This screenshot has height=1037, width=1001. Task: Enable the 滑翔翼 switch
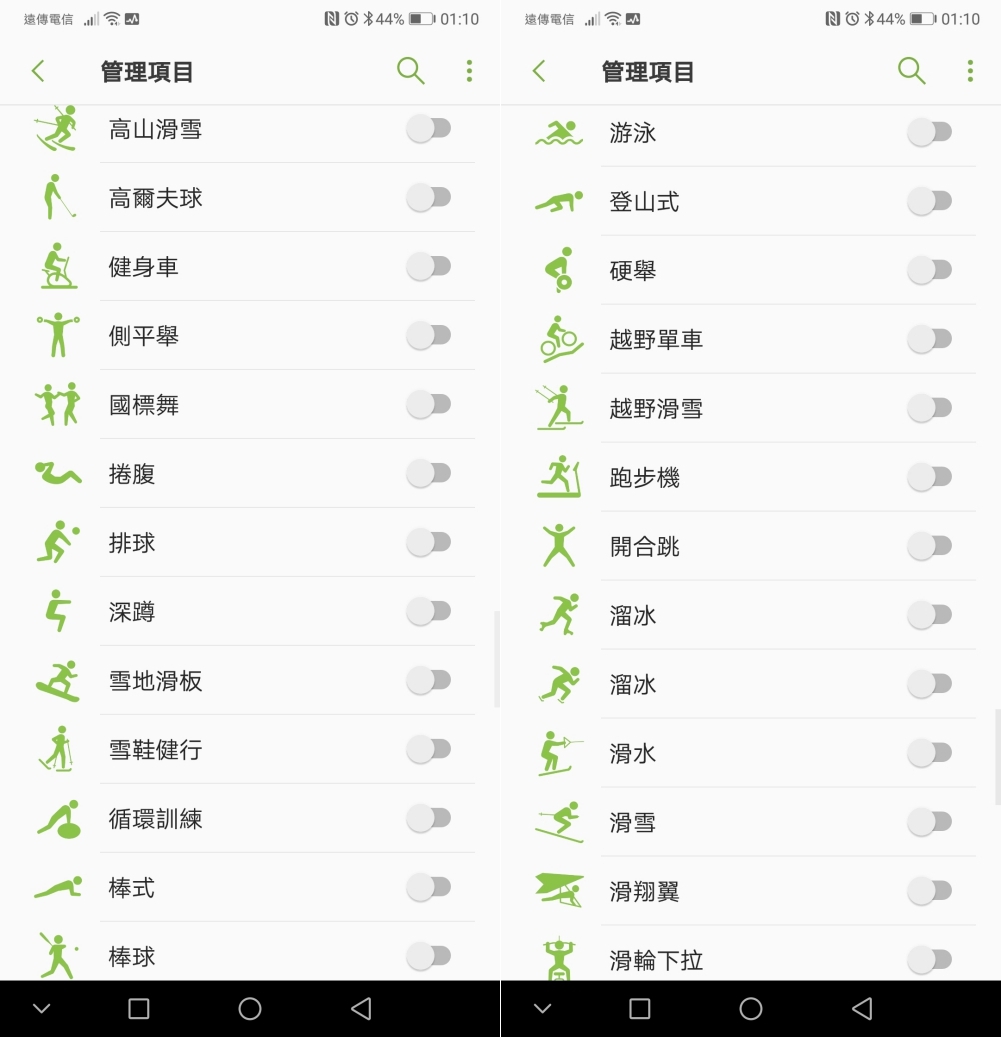tap(929, 891)
